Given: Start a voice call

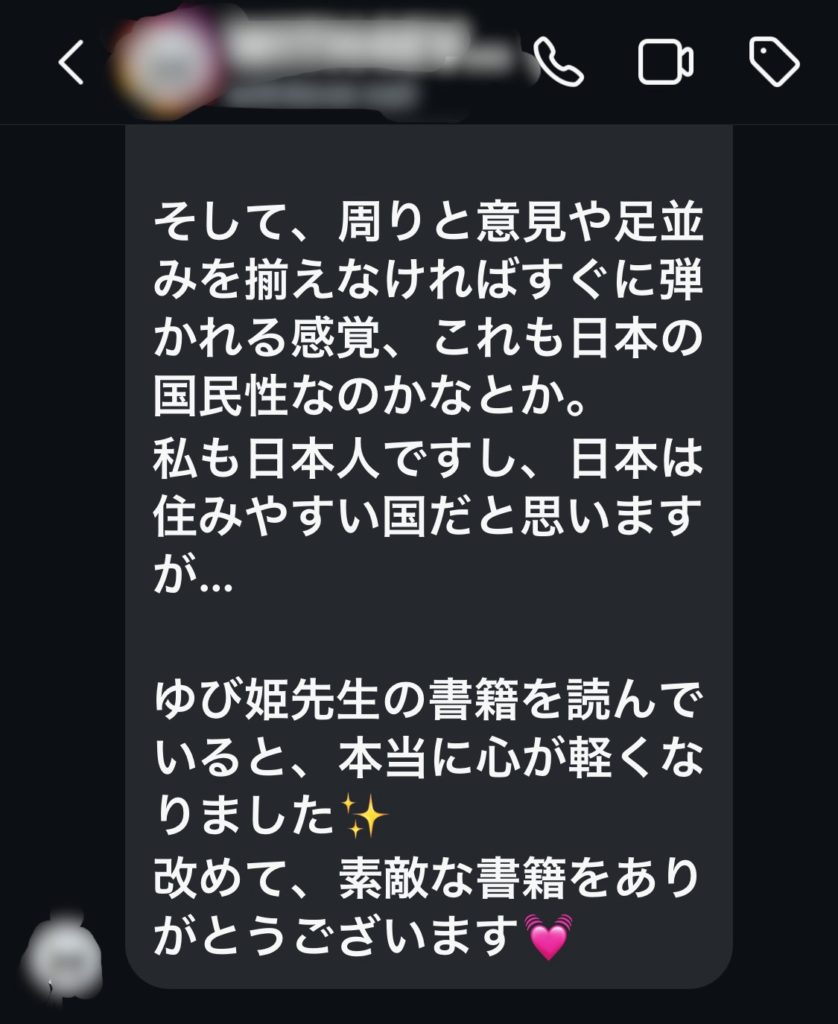Looking at the screenshot, I should point(558,63).
